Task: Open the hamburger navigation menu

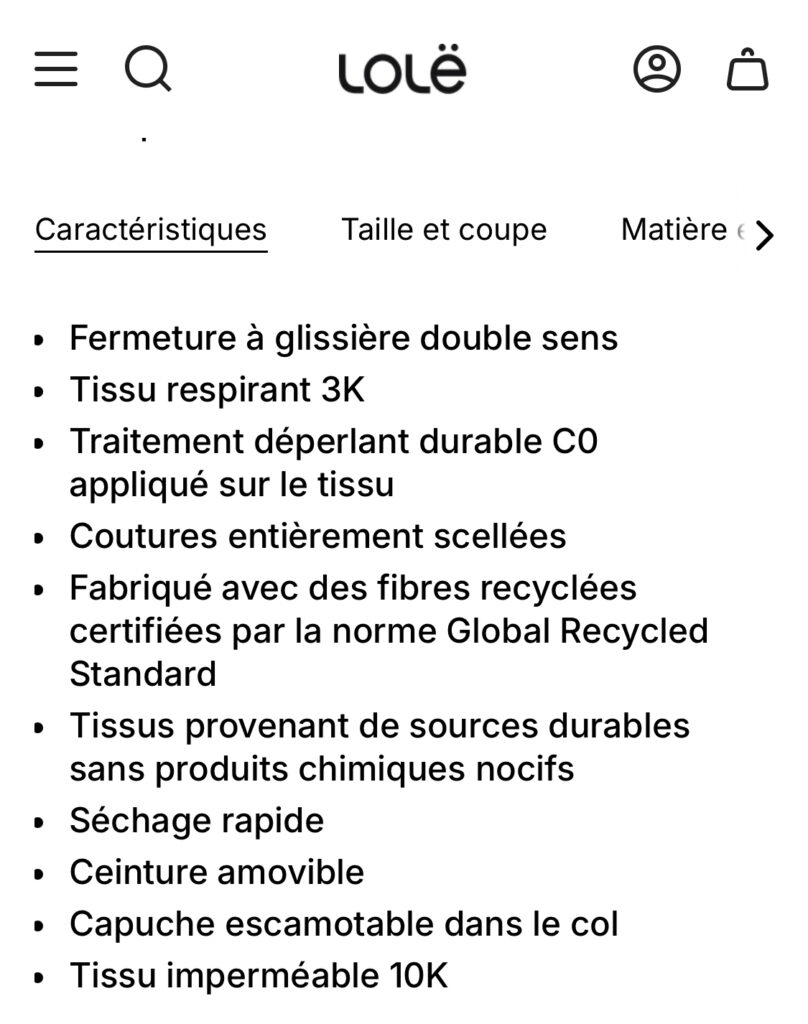Action: (55, 69)
